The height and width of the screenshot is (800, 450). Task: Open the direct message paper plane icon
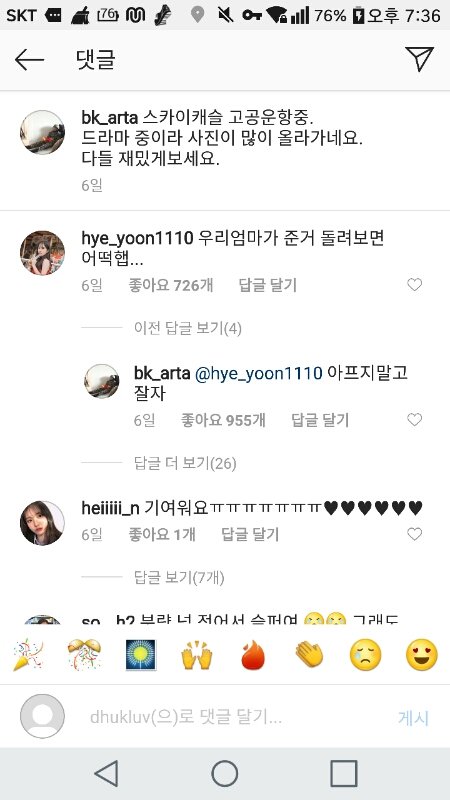[x=419, y=59]
